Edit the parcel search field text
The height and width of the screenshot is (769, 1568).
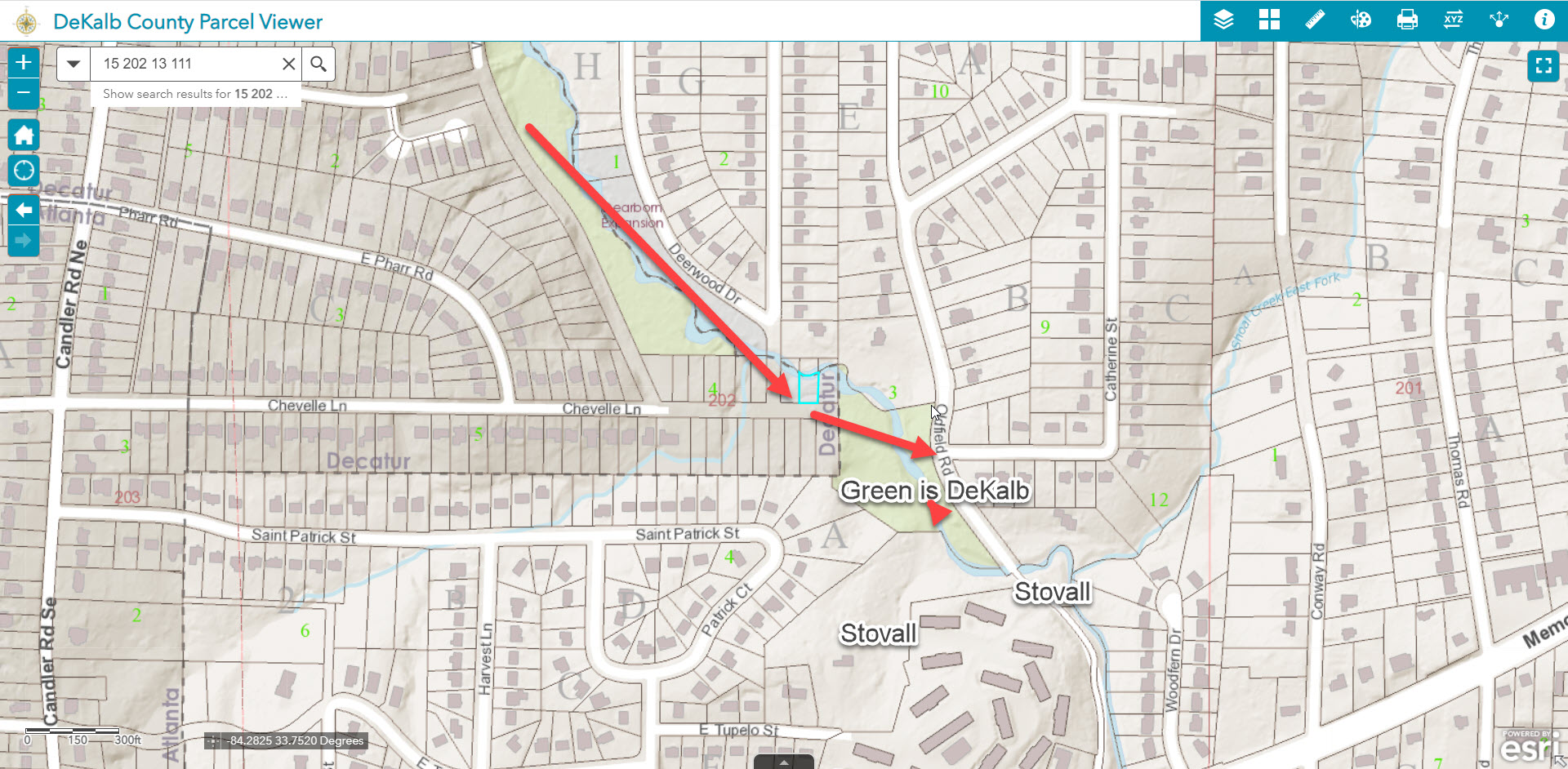[188, 64]
